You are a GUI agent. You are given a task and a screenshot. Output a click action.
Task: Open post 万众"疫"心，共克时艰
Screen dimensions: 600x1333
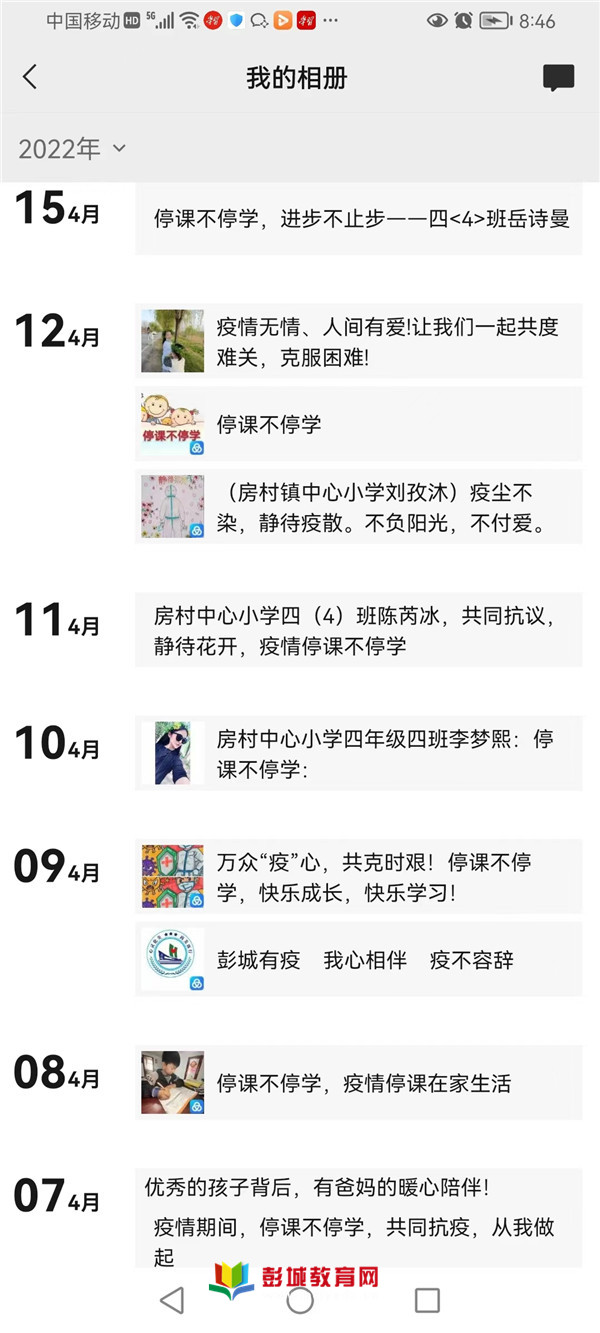(x=360, y=876)
